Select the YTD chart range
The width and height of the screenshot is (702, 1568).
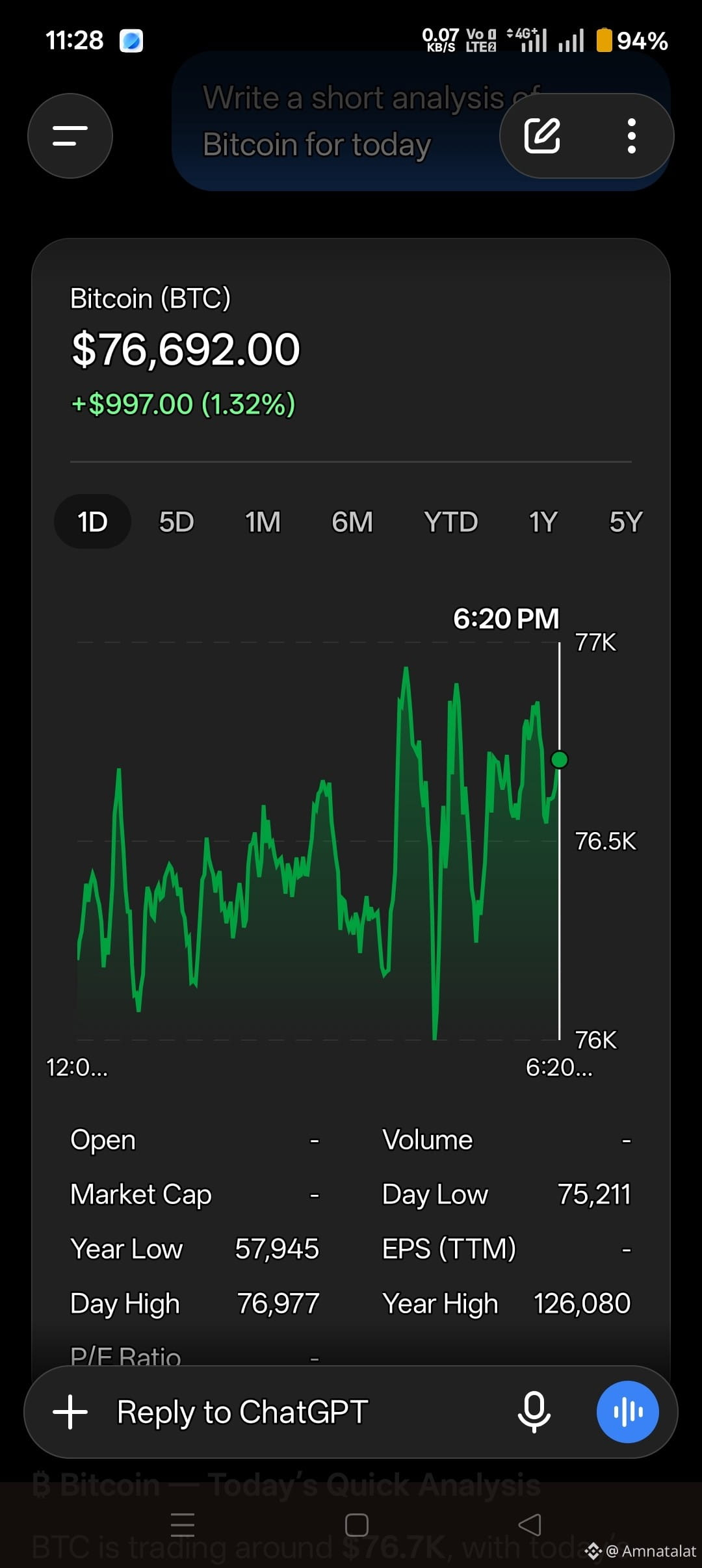coord(451,521)
